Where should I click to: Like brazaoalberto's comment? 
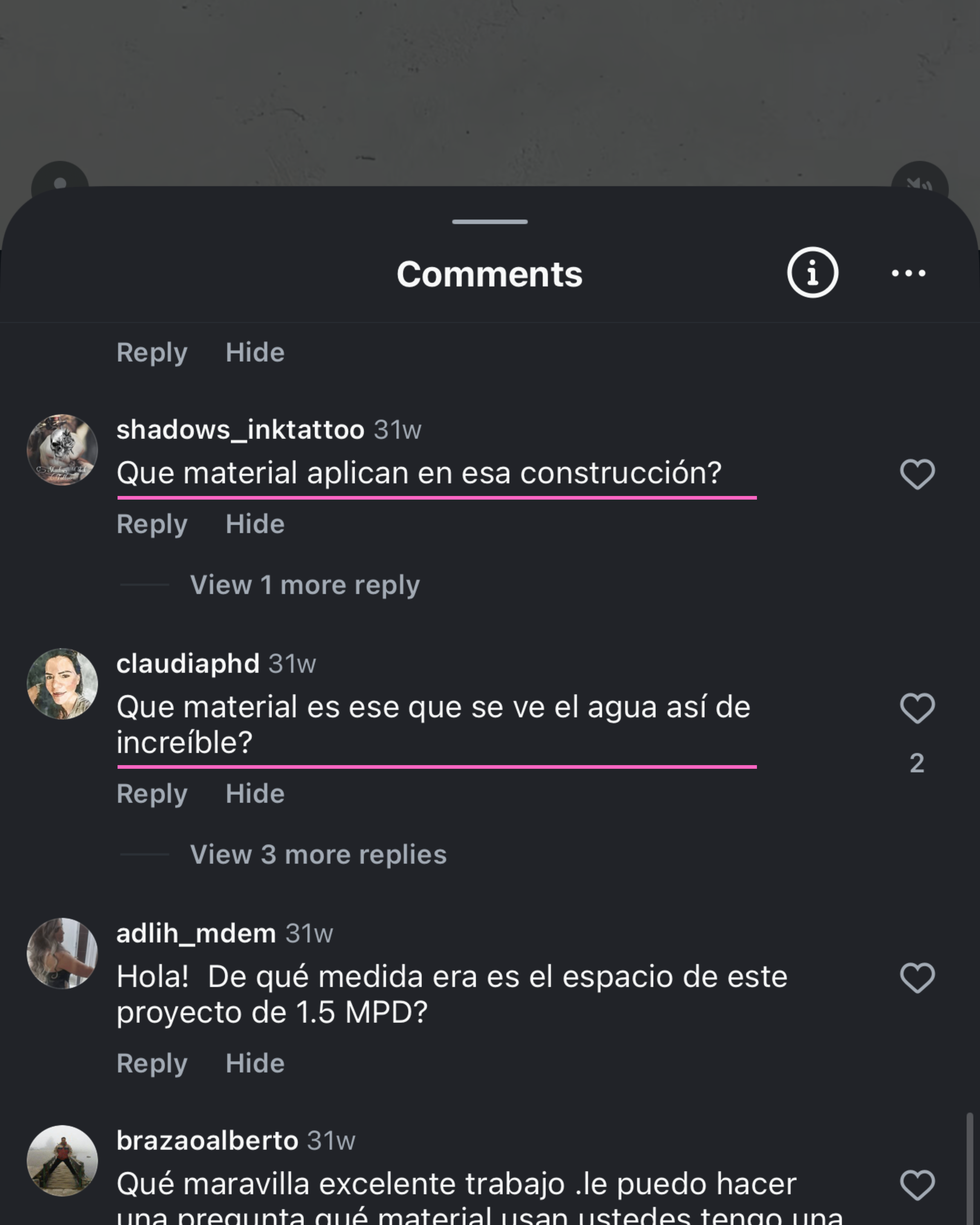click(917, 1185)
